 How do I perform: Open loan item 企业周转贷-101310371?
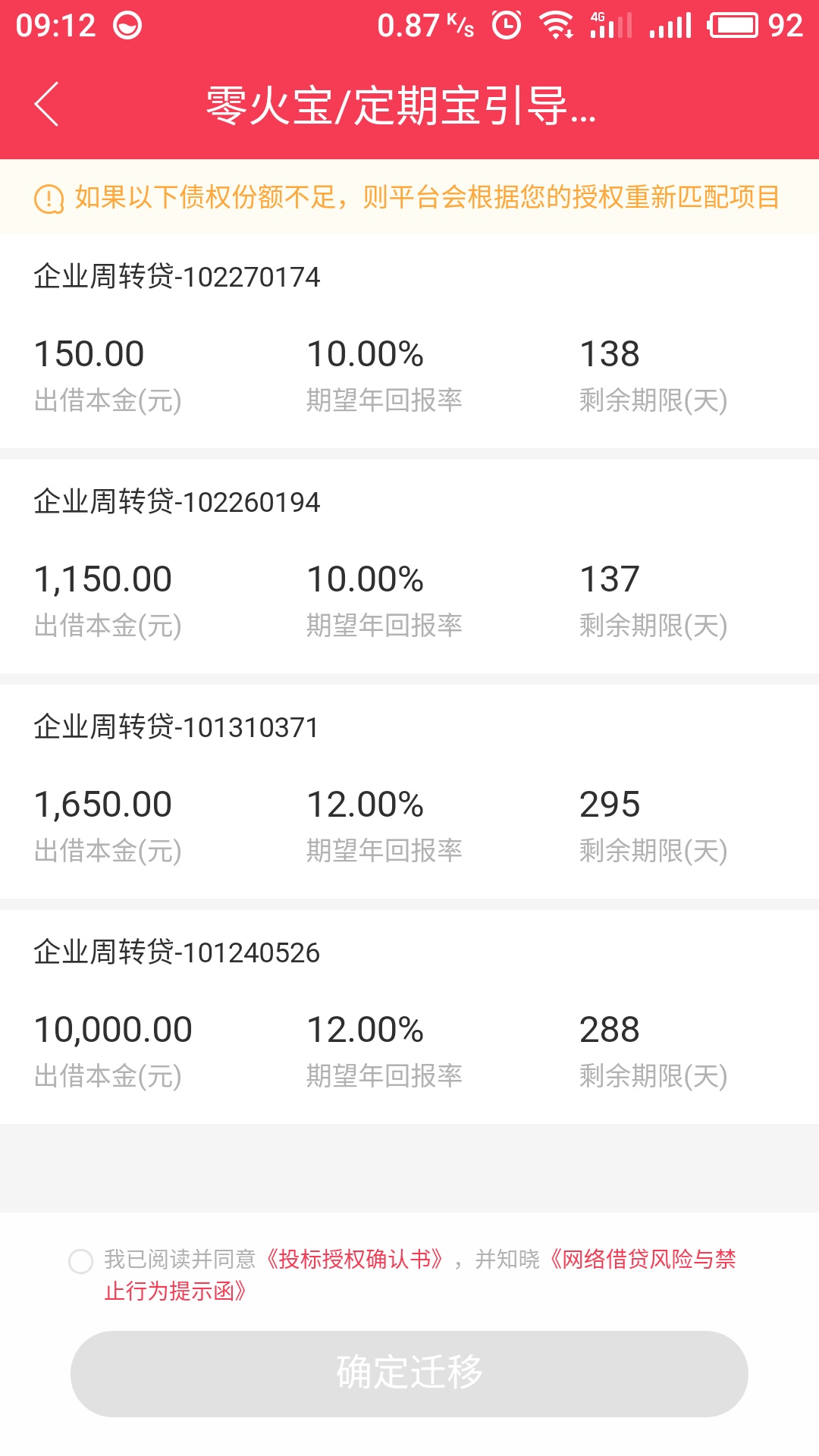pyautogui.click(x=409, y=792)
